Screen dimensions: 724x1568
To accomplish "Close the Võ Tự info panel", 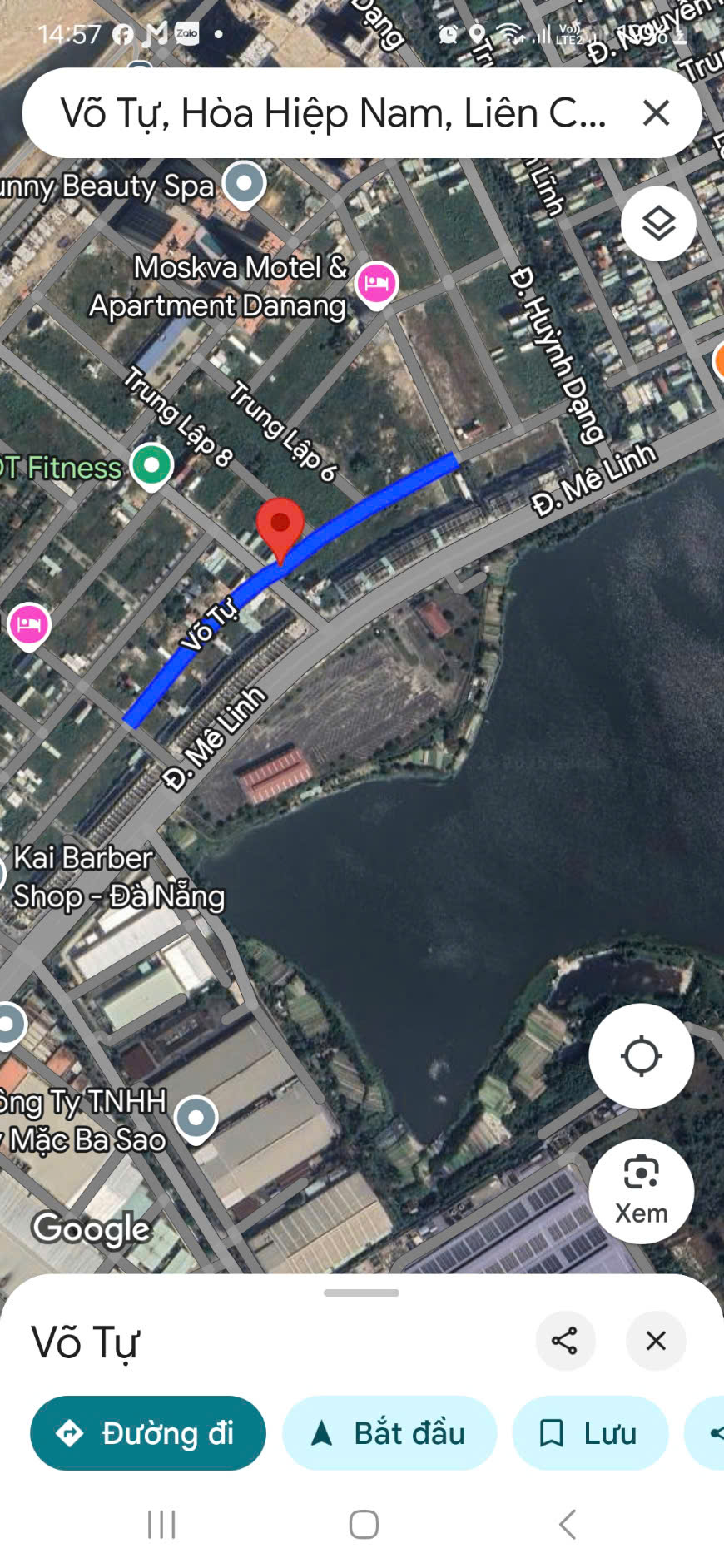I will tap(656, 1341).
